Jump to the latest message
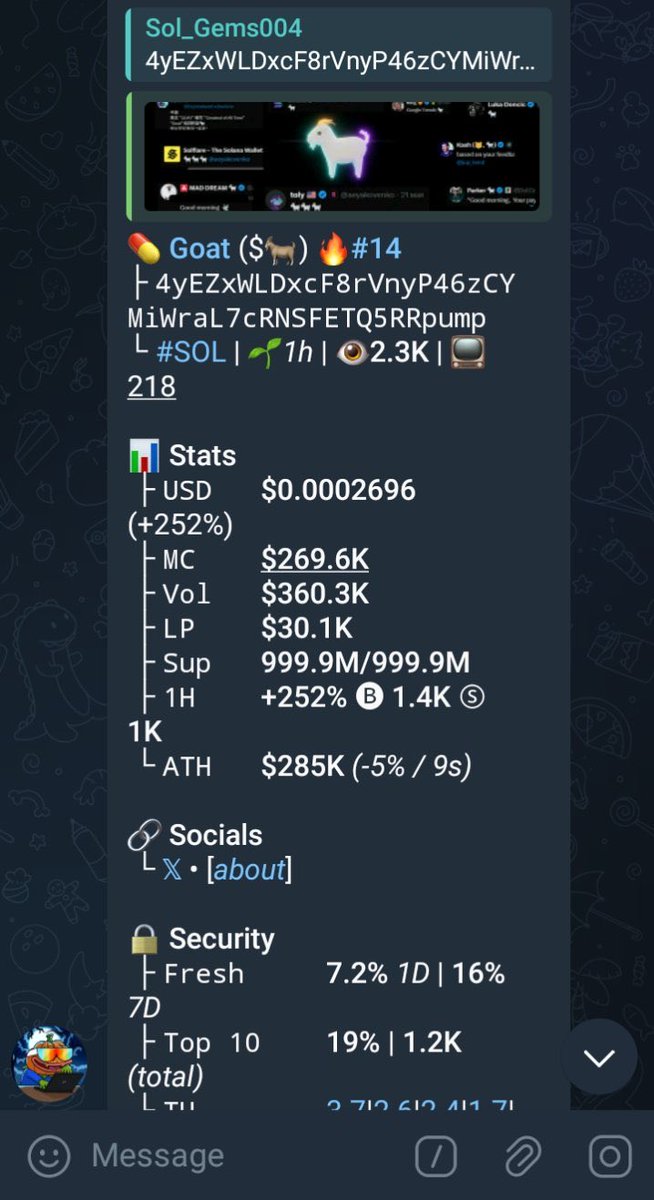 (x=599, y=1057)
